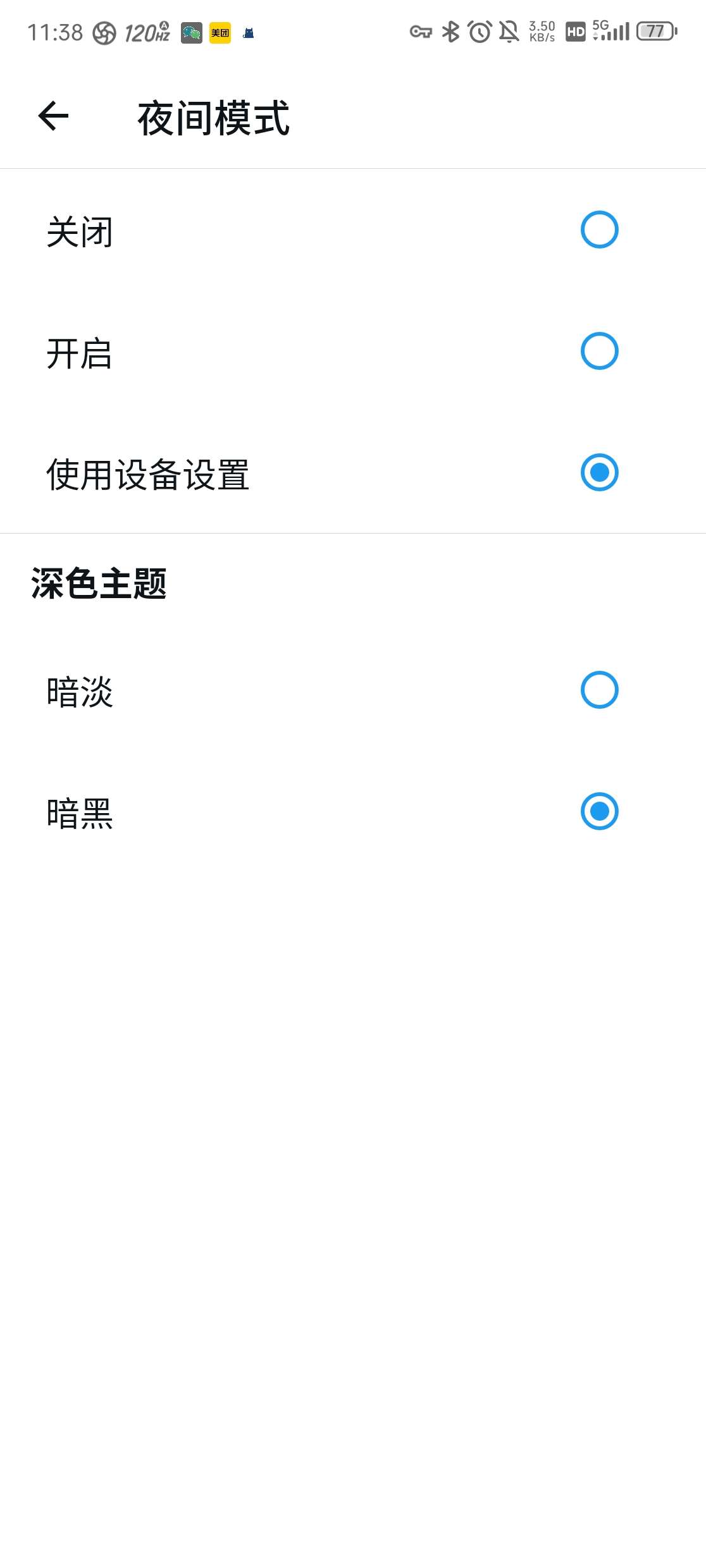Select the 使用设备设置 option

click(600, 473)
